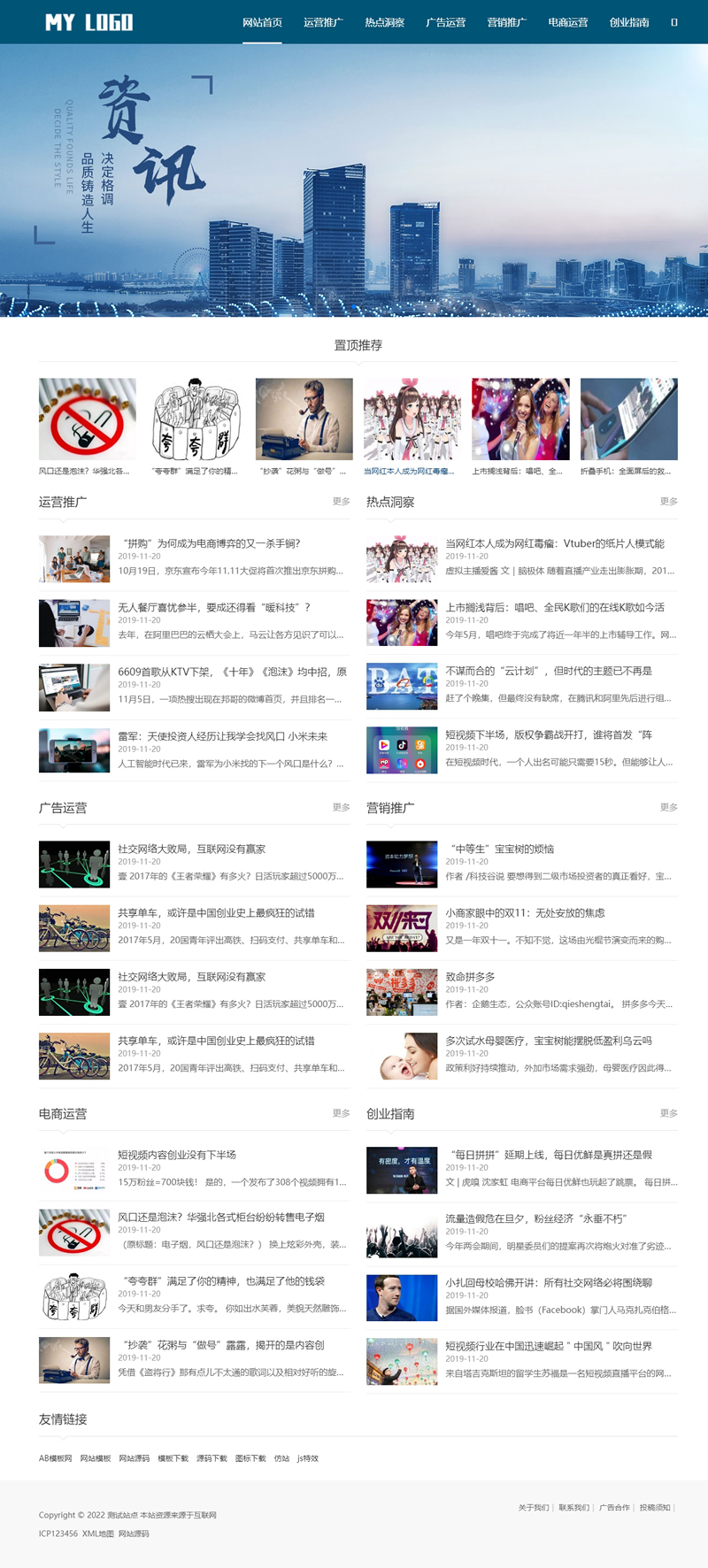Read the Vtuber 当网红本人成为网红毒瘤 article
The image size is (708, 1568).
554,543
